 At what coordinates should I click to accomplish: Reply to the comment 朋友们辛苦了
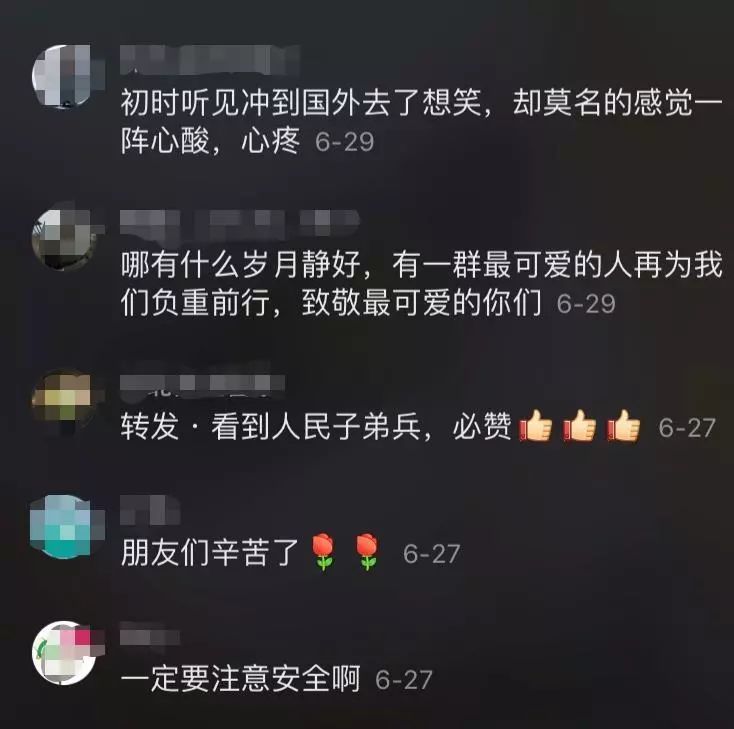(210, 552)
